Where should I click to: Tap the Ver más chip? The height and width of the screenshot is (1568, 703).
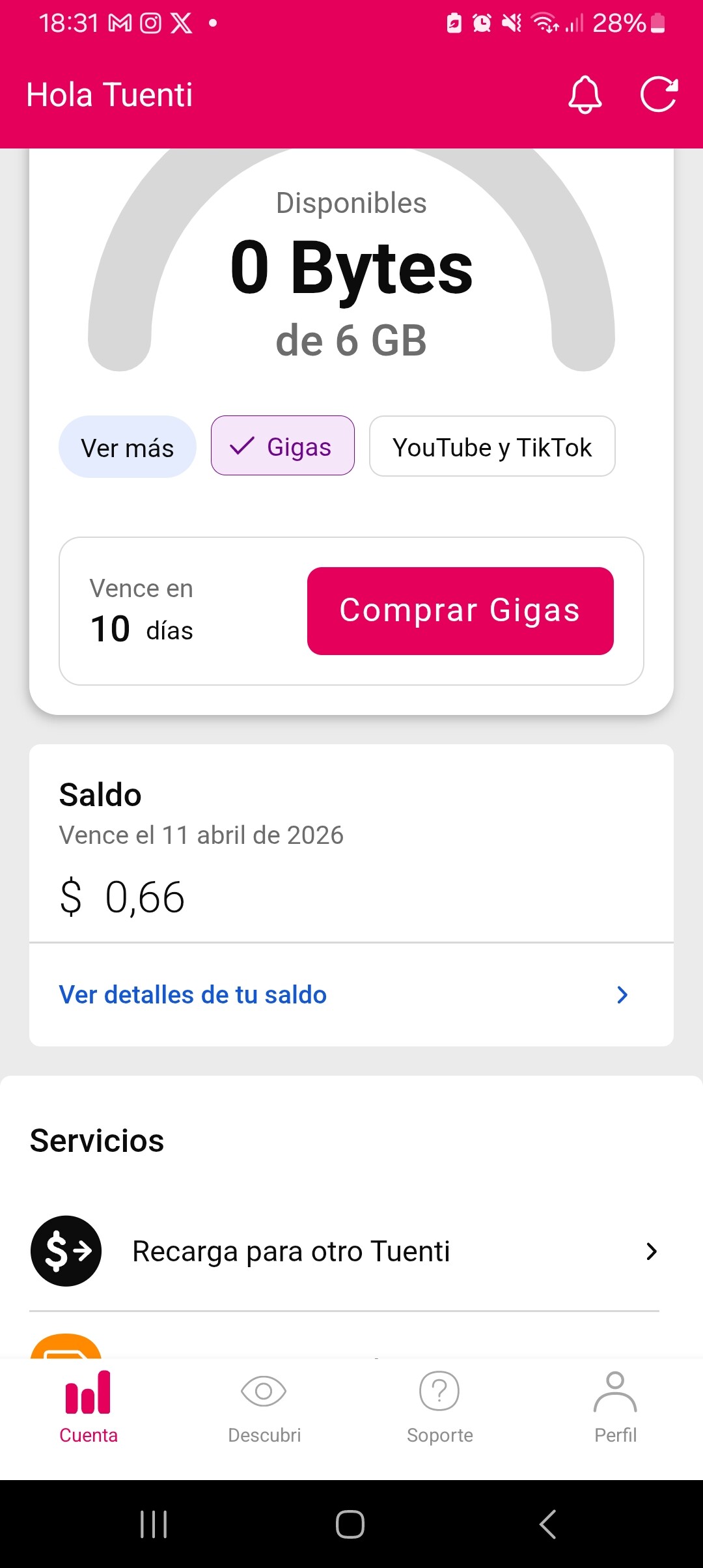click(128, 447)
